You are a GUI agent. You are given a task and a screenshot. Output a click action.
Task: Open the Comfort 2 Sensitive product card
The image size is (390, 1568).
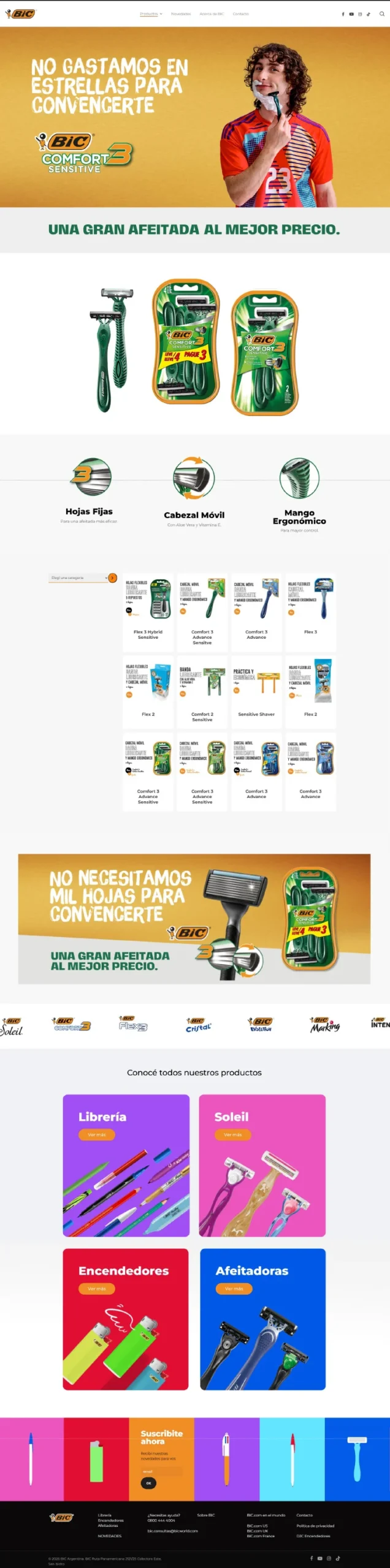tap(202, 692)
